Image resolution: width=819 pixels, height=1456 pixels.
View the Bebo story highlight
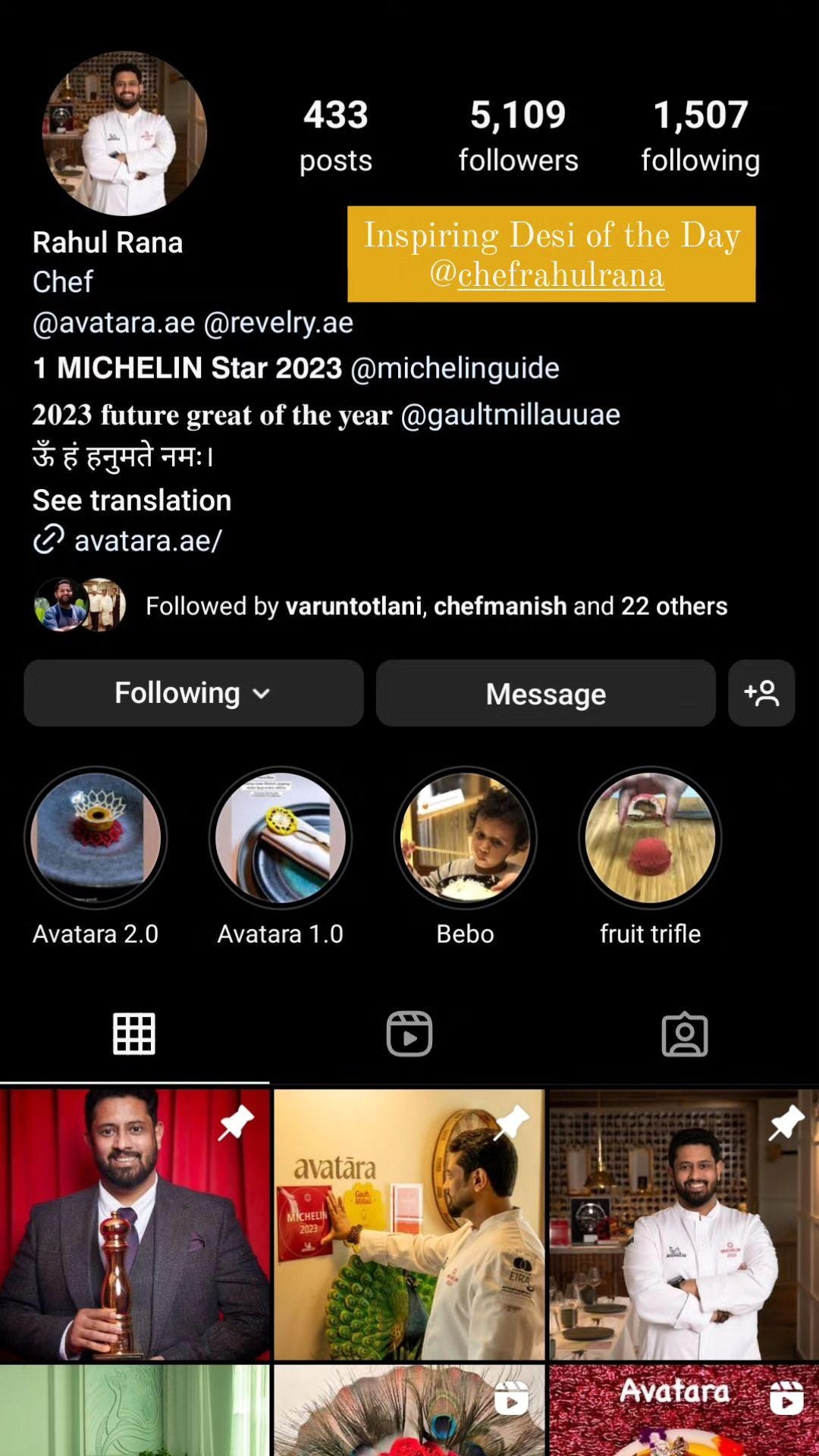466,838
